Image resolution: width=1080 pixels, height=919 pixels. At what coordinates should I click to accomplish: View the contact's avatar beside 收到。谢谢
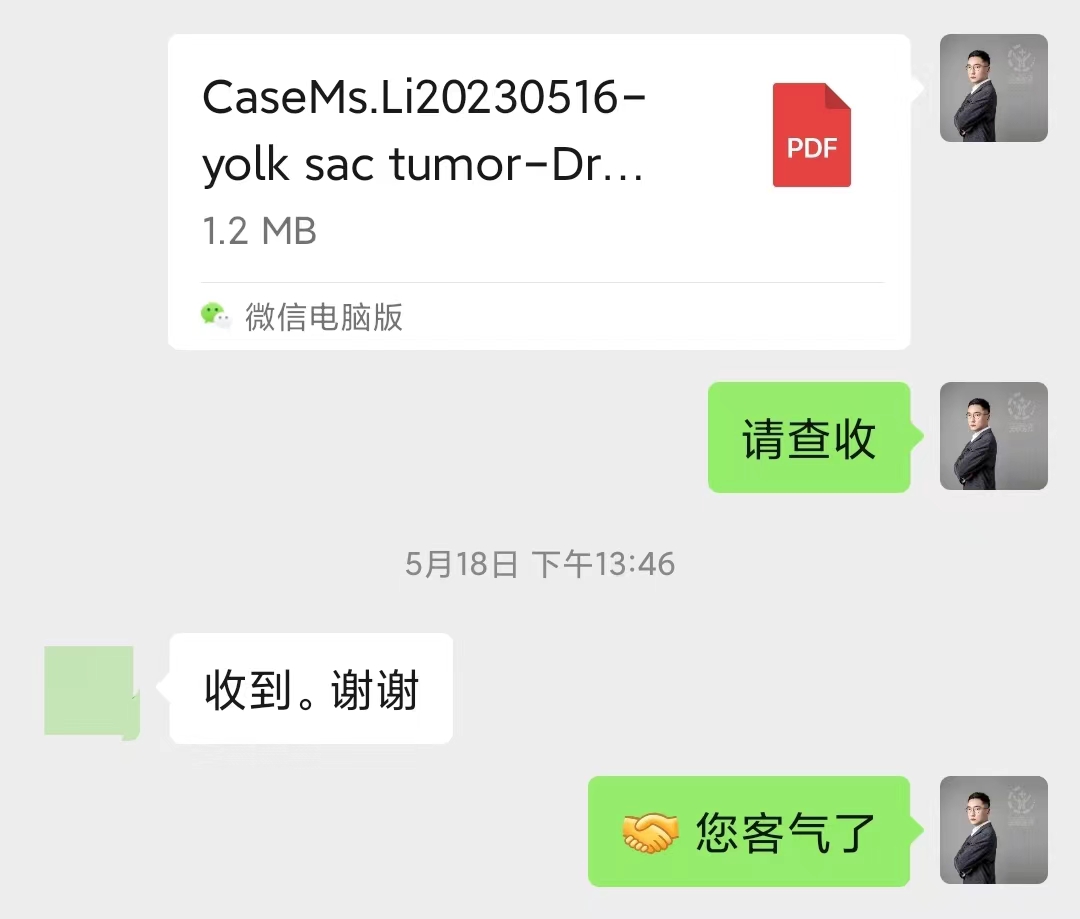click(91, 692)
